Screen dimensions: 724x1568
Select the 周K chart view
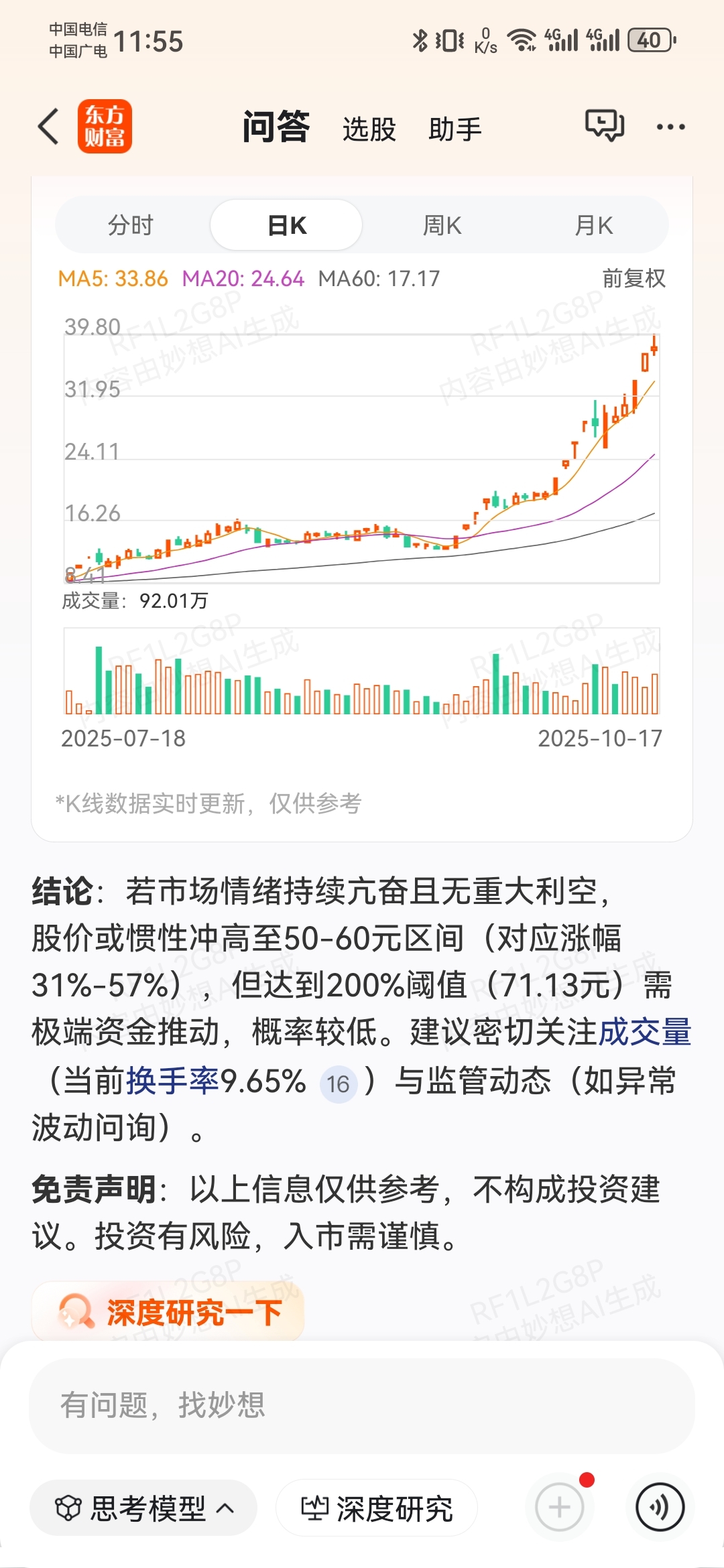442,225
